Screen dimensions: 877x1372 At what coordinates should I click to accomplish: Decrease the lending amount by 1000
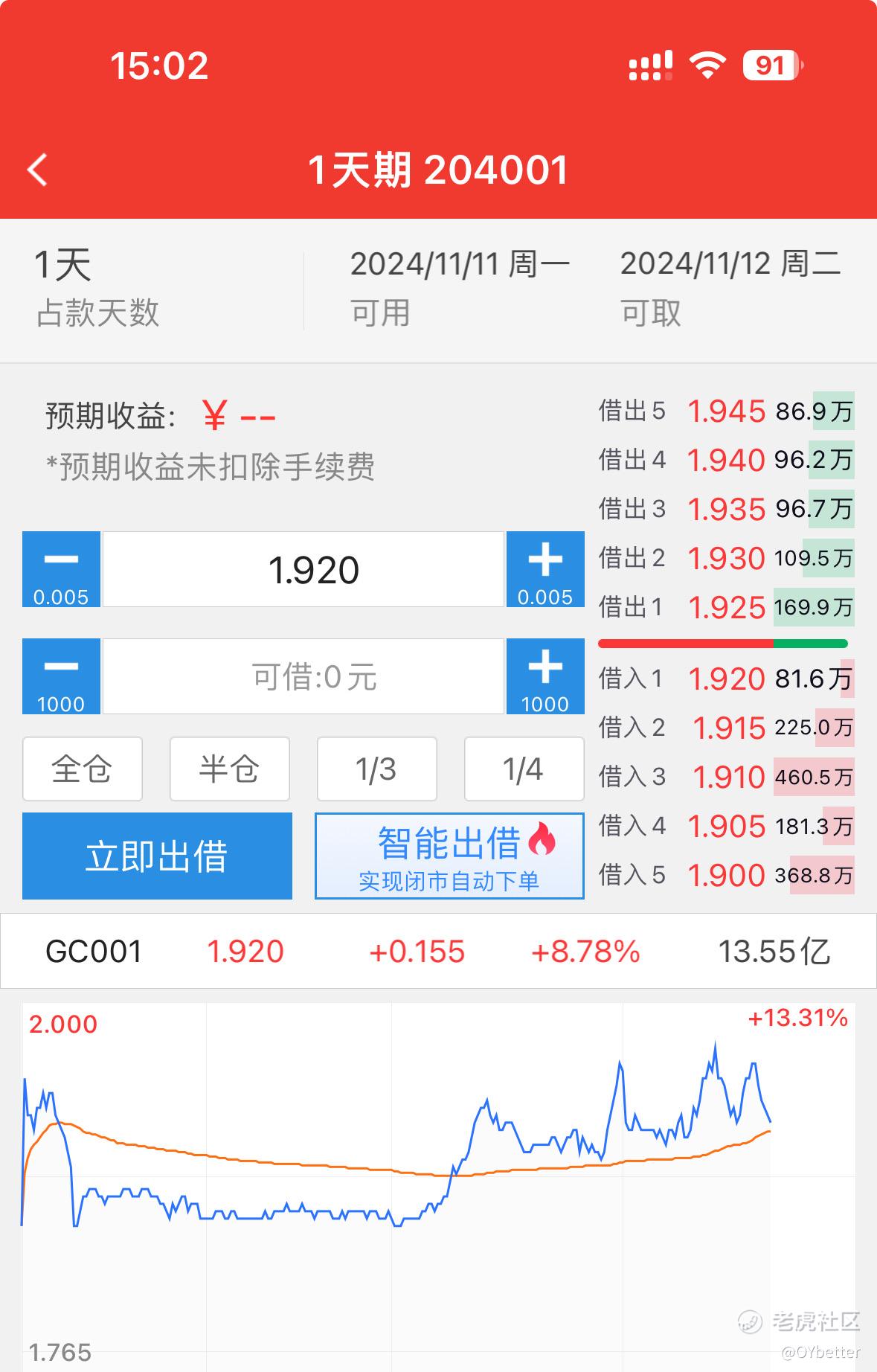click(61, 676)
